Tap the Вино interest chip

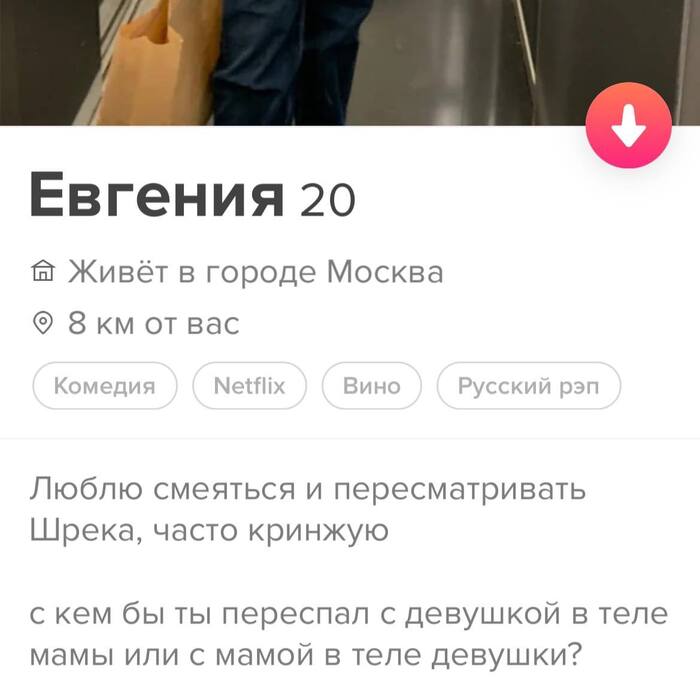(371, 386)
